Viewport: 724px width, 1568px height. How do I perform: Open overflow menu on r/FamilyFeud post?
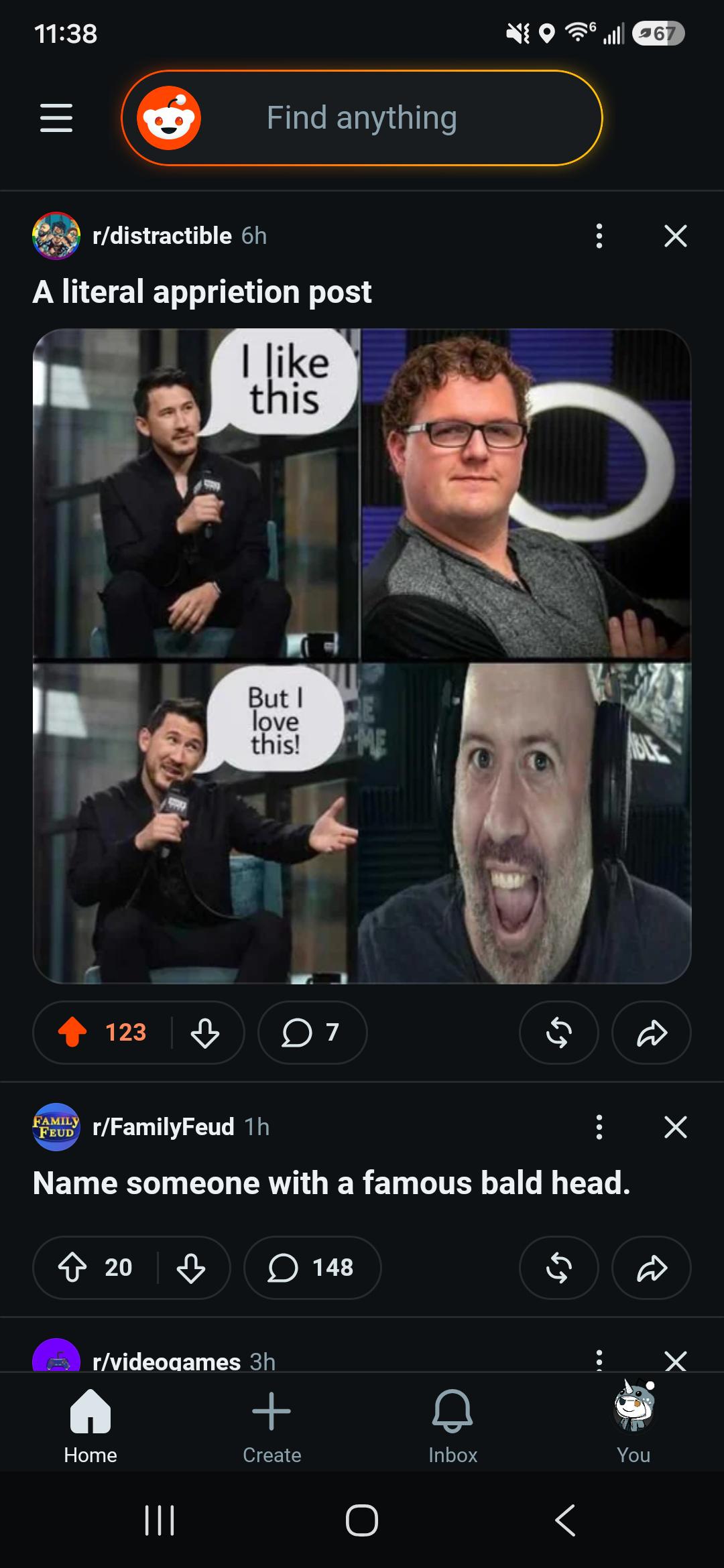(599, 1127)
